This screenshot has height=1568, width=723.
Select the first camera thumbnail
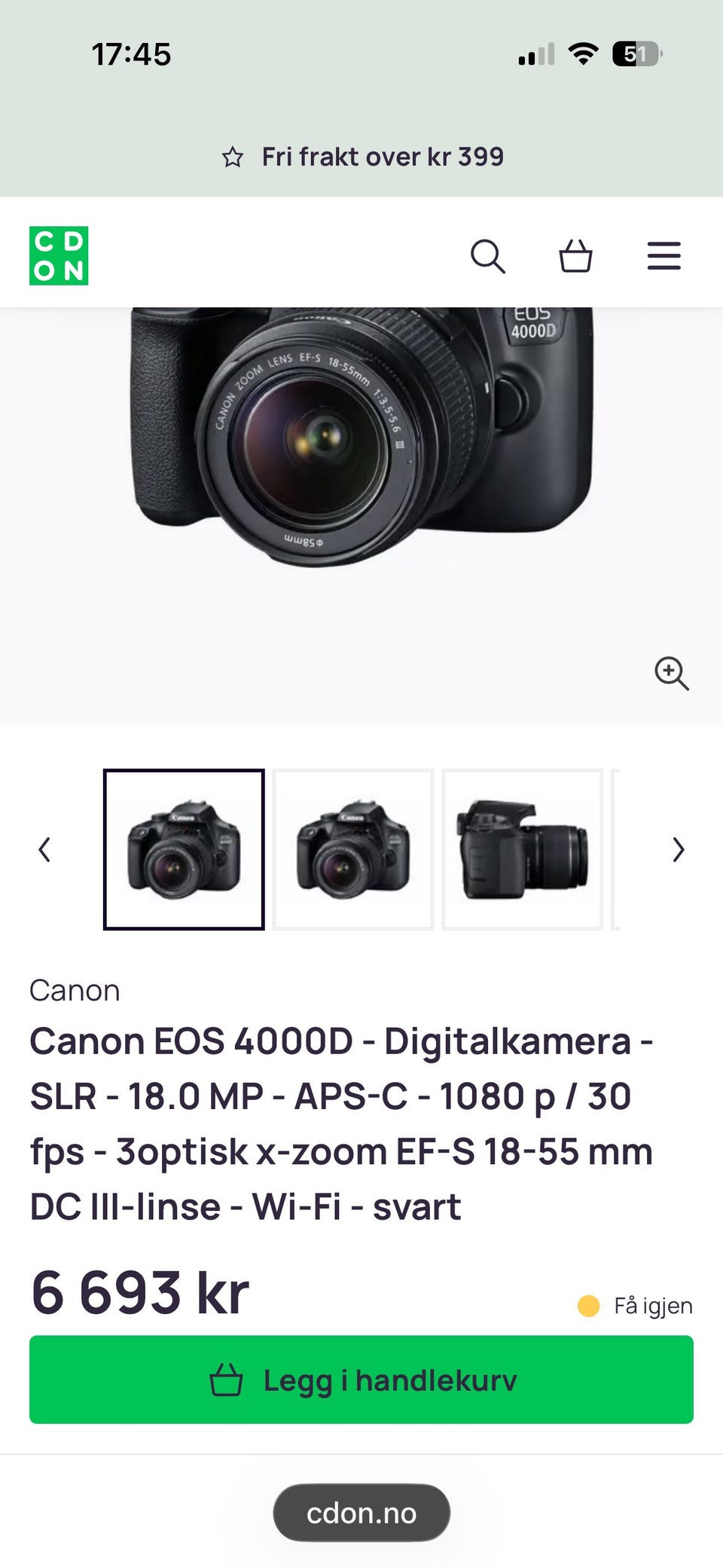(184, 849)
